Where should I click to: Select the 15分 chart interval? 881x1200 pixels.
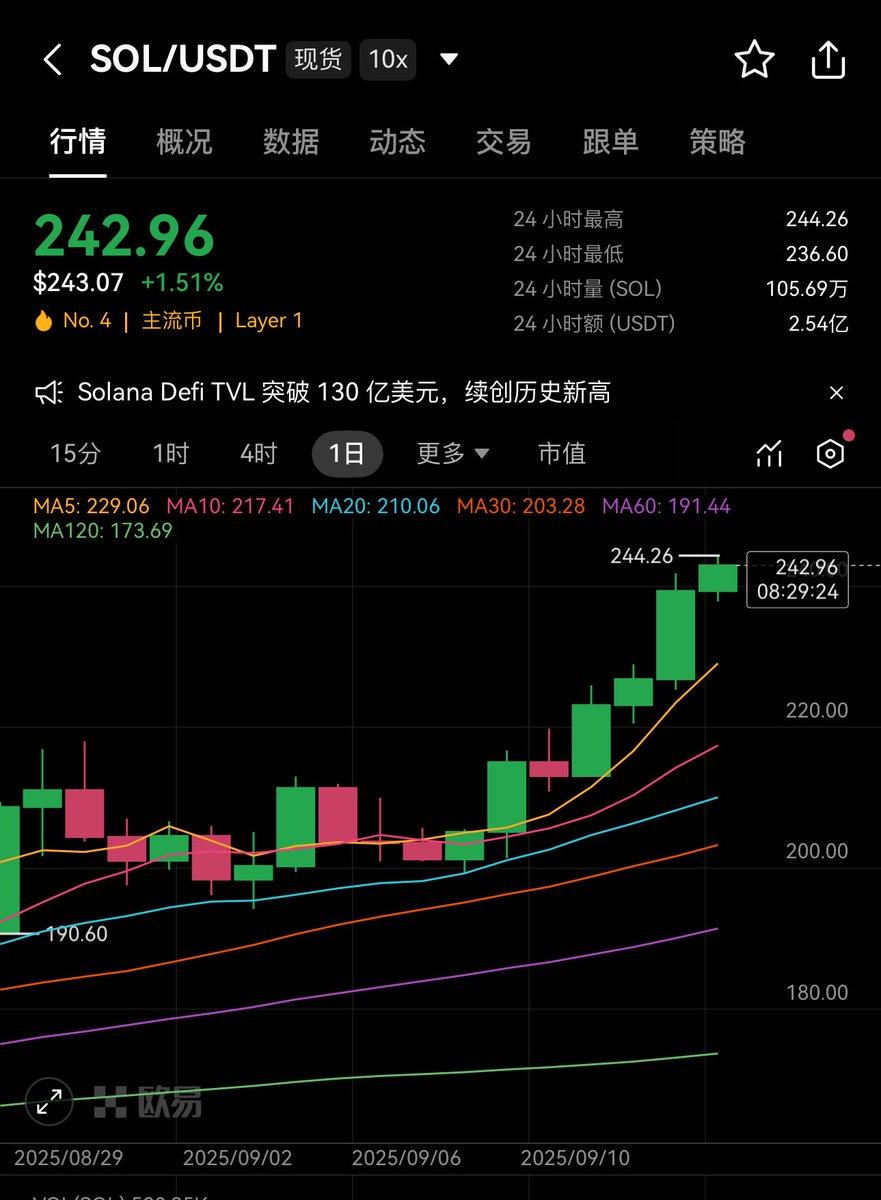(x=76, y=454)
